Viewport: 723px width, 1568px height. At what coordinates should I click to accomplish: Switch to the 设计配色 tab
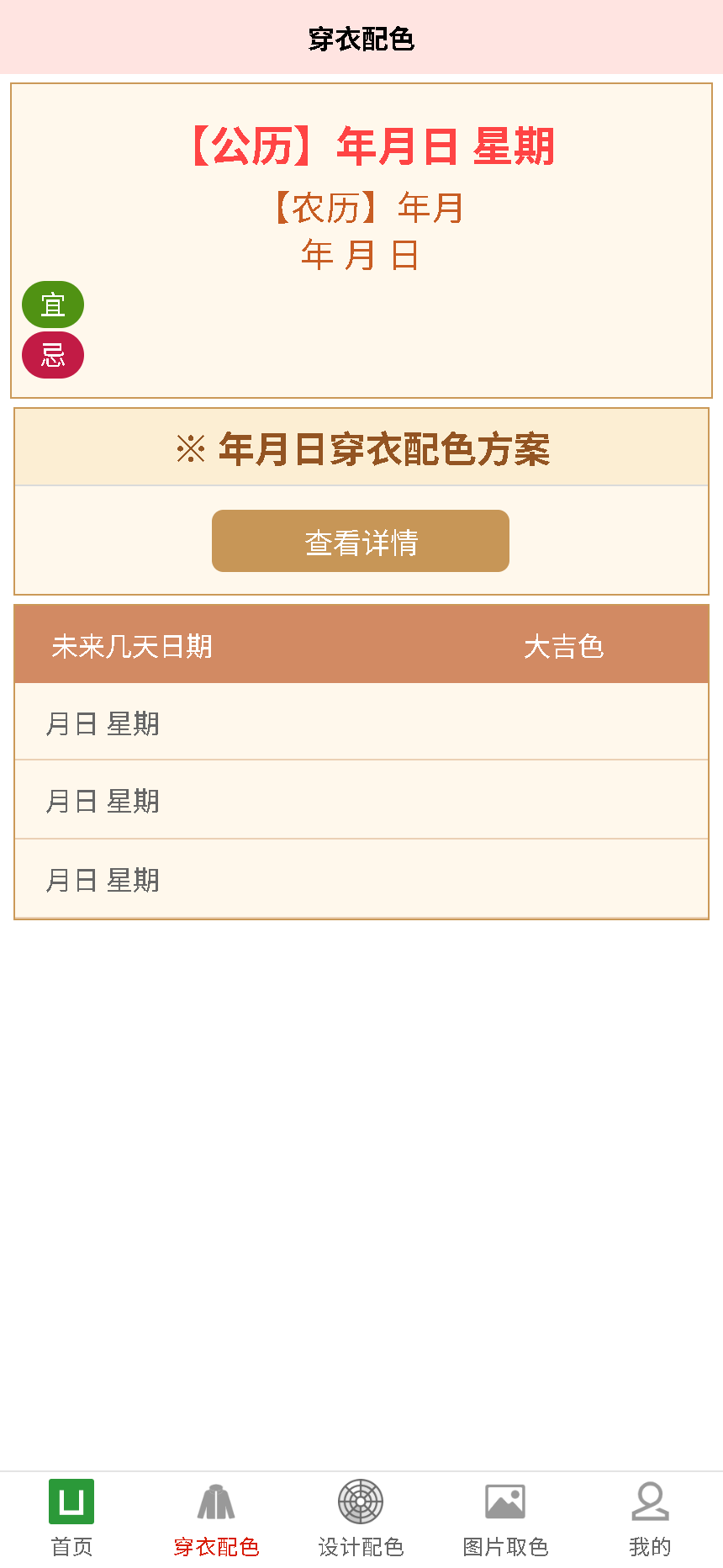pyautogui.click(x=361, y=1546)
